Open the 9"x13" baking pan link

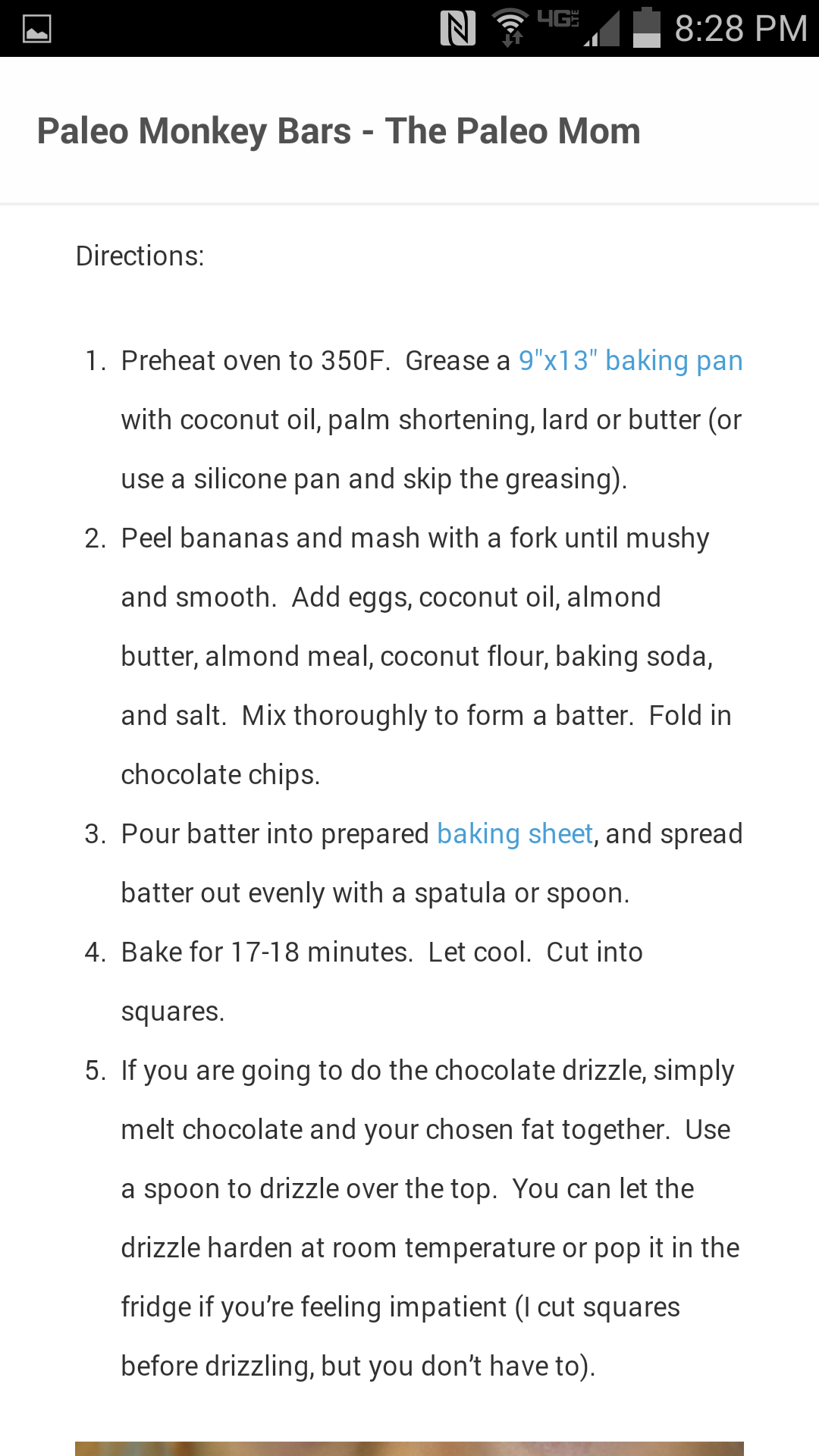[630, 361]
